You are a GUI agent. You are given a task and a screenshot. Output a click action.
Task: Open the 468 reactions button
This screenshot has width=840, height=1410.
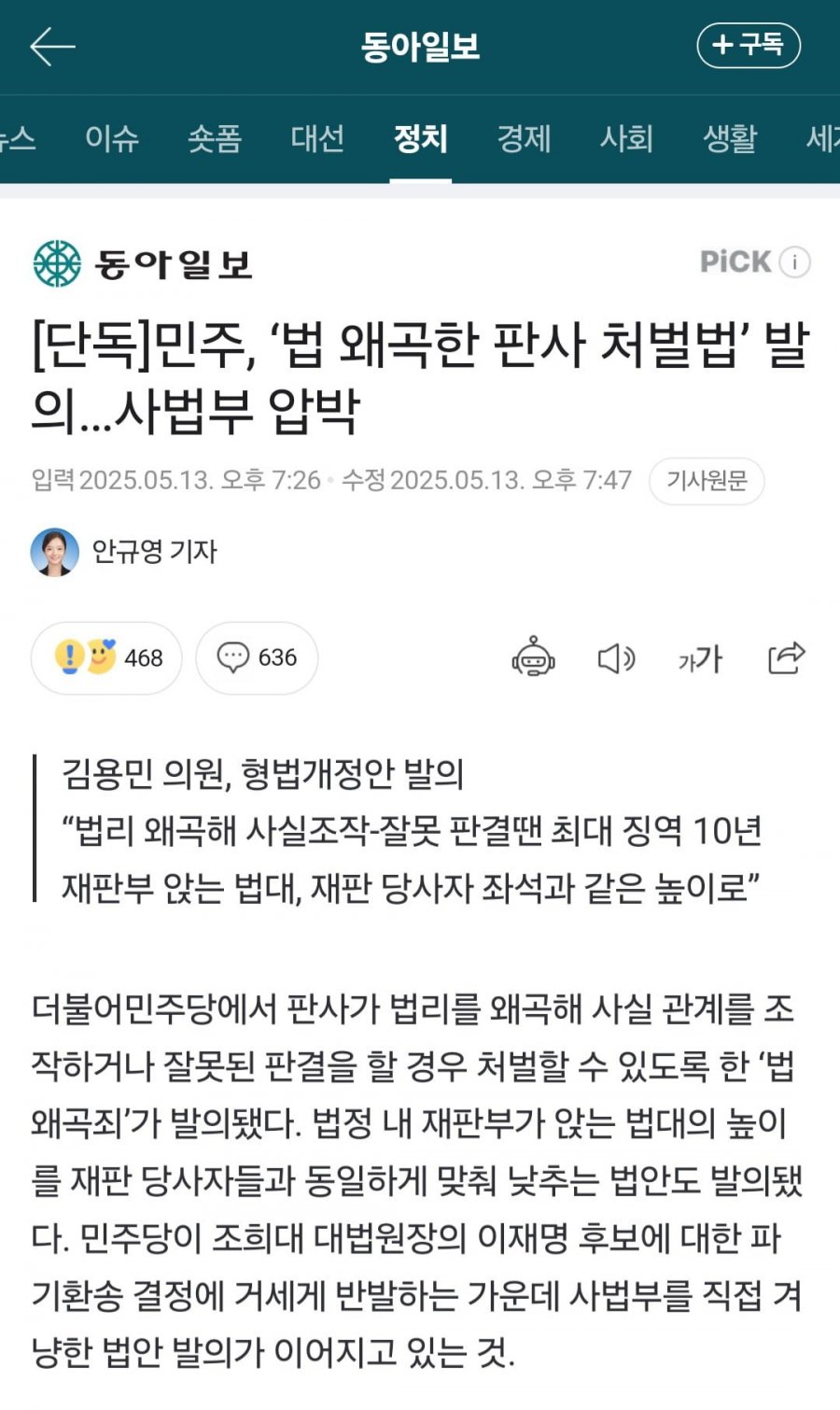point(106,658)
